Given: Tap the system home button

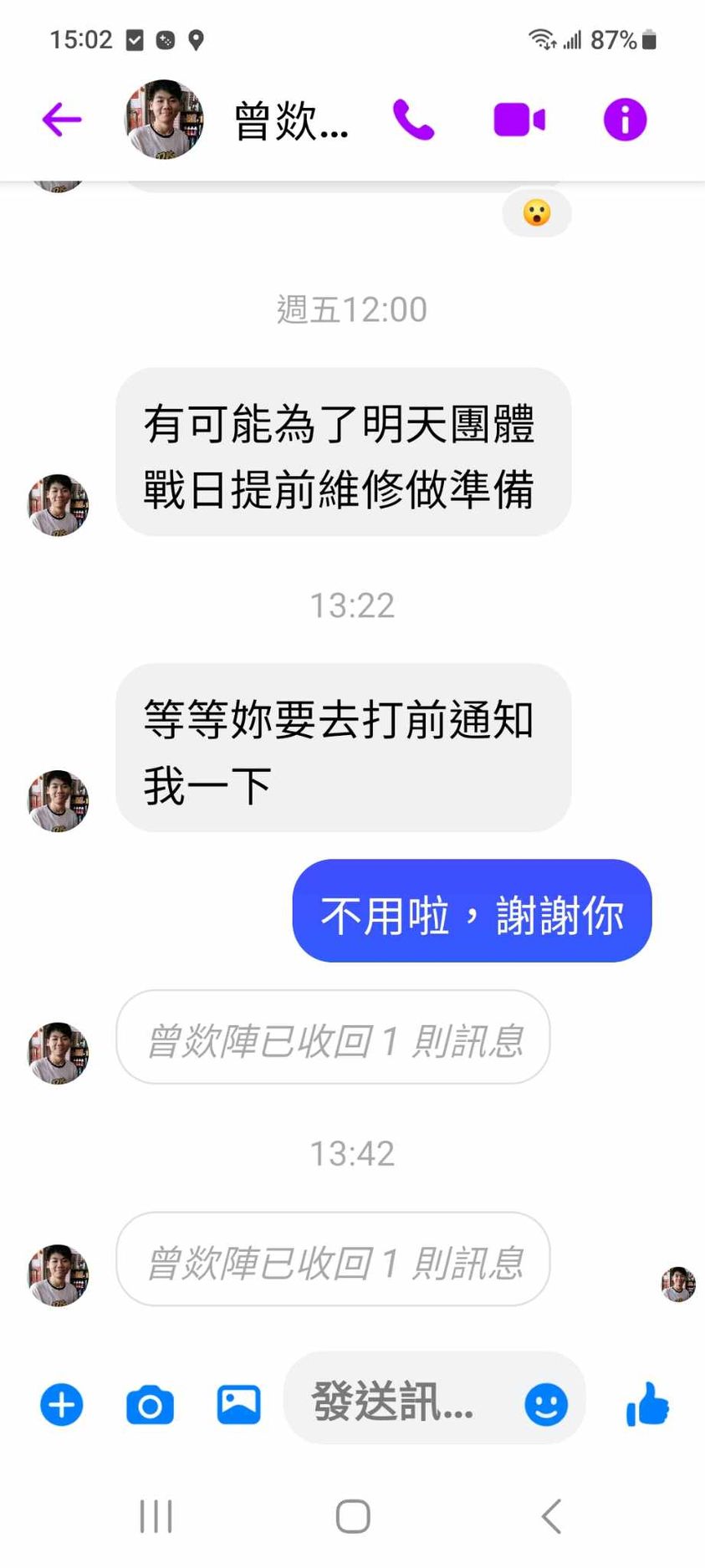Looking at the screenshot, I should coord(353,1515).
